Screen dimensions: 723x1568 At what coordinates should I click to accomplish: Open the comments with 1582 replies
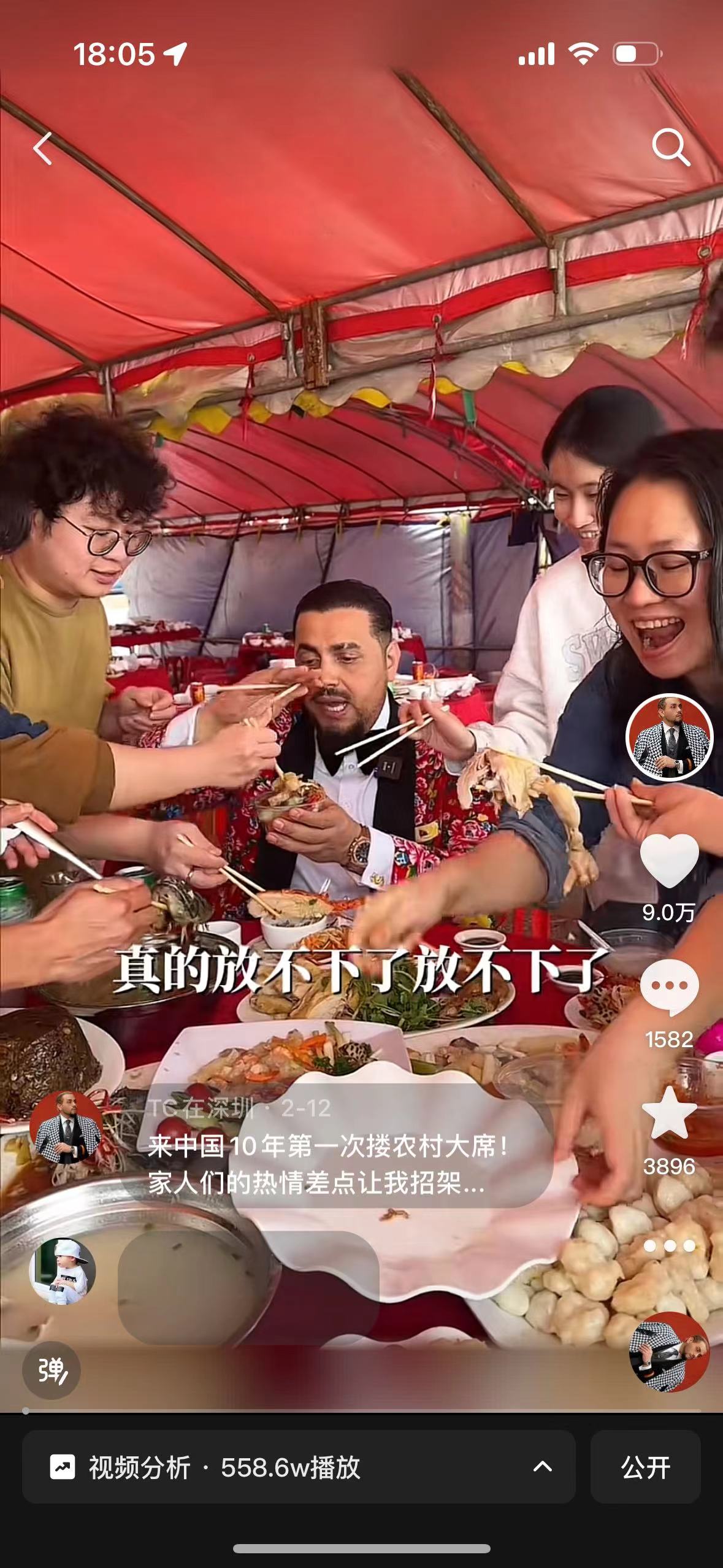(669, 987)
